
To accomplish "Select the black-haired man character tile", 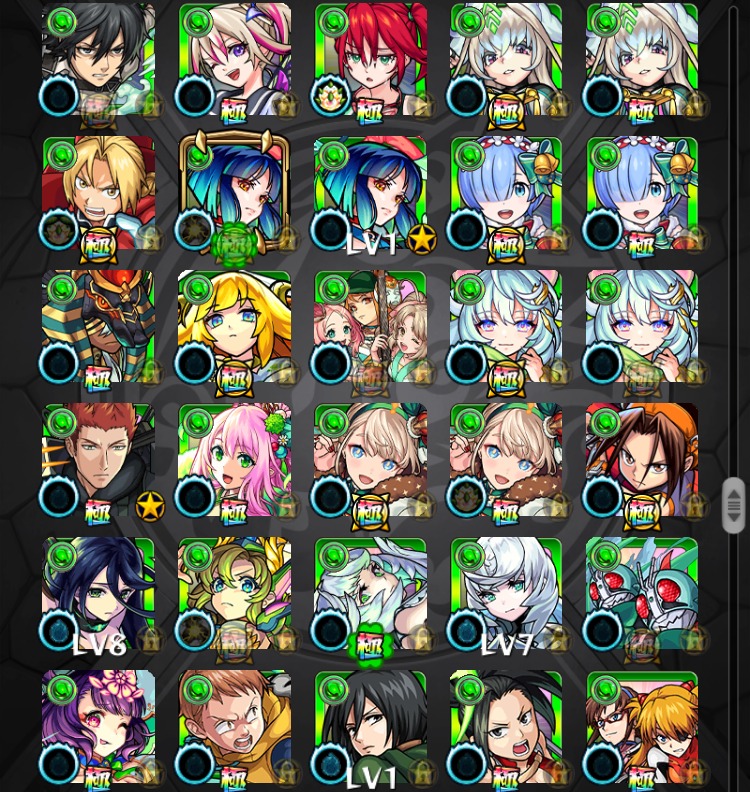I will tap(99, 60).
